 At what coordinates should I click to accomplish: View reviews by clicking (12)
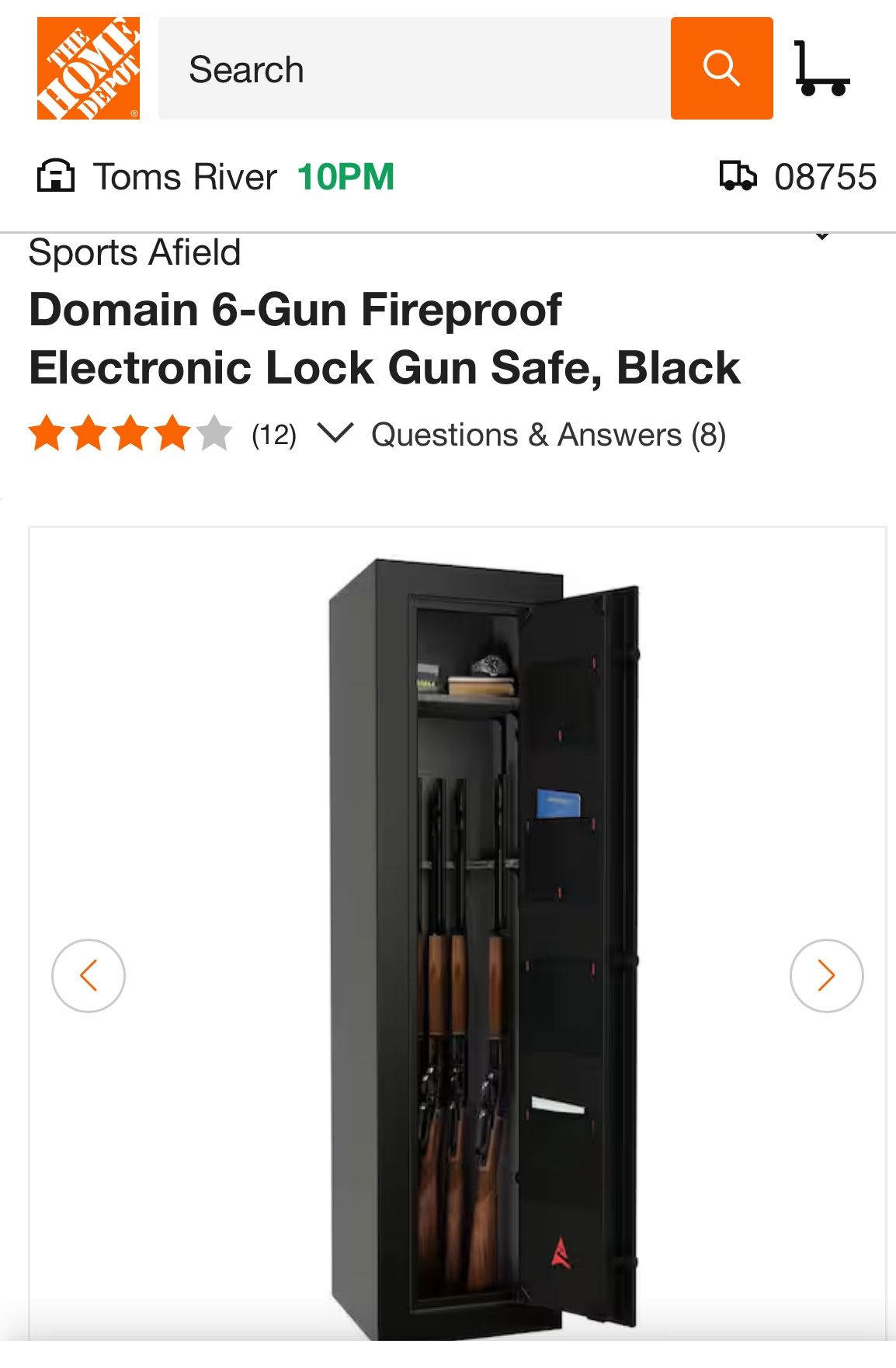[x=273, y=436]
